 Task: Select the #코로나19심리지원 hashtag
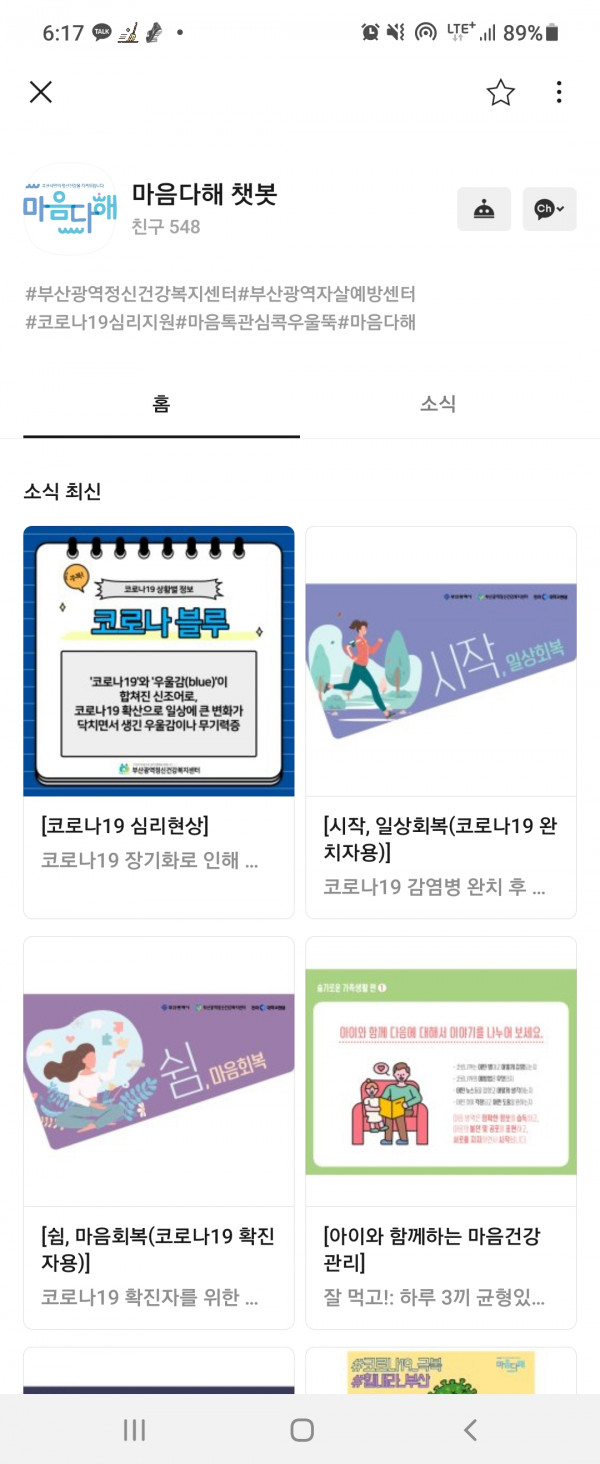point(99,322)
